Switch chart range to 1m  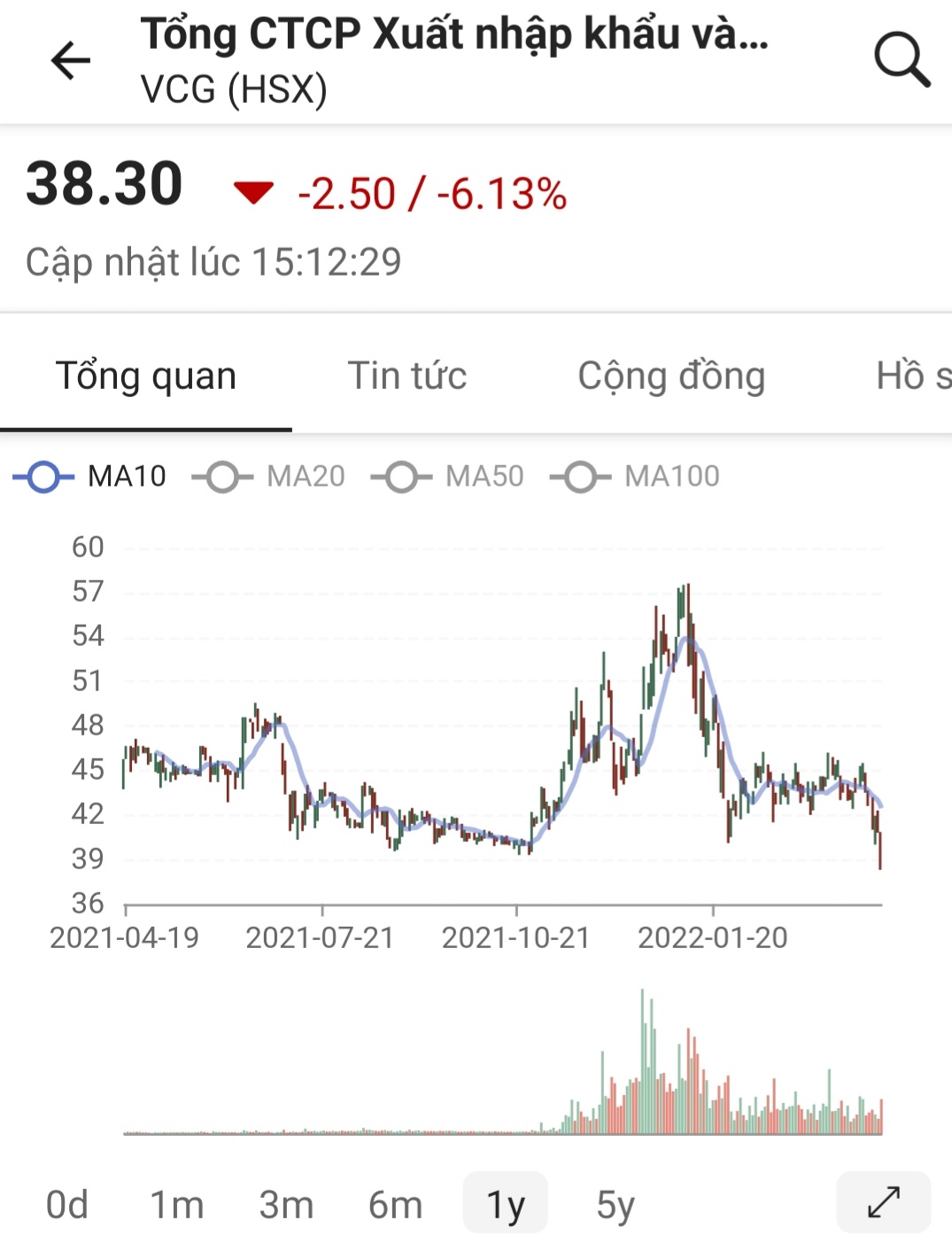pos(176,1205)
